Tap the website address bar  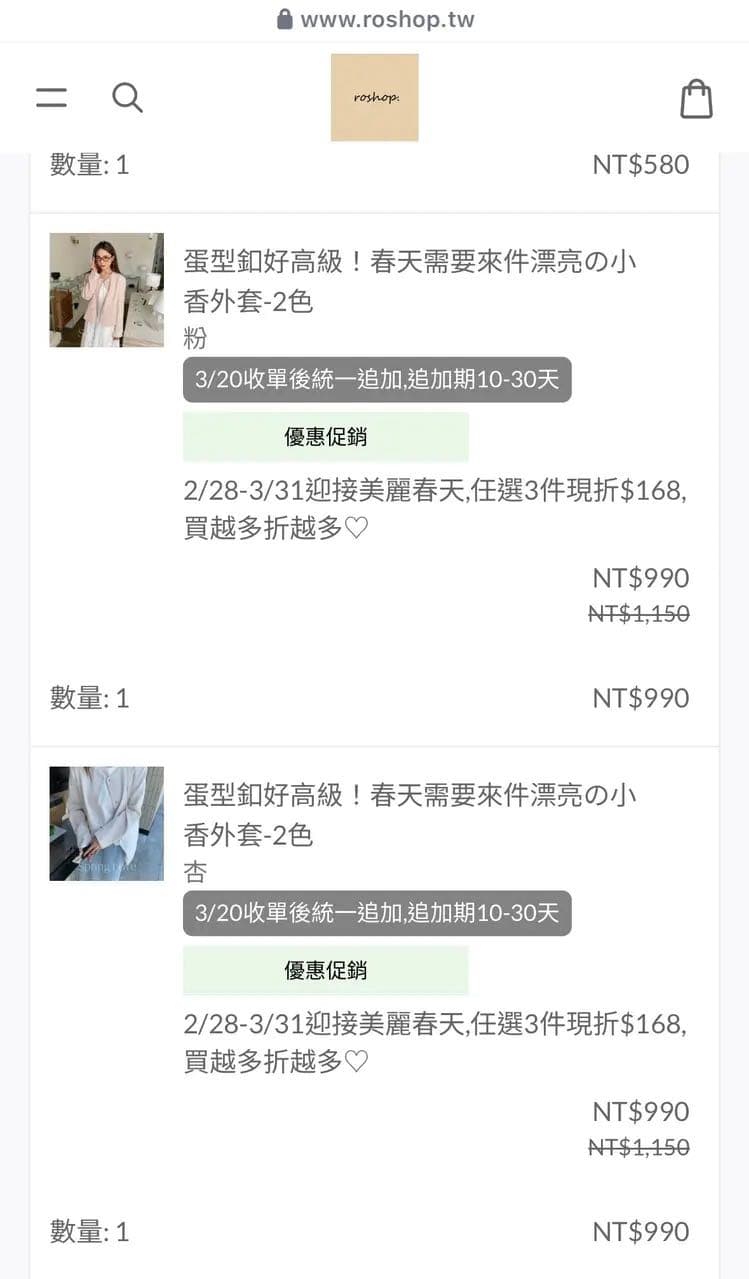pyautogui.click(x=375, y=20)
